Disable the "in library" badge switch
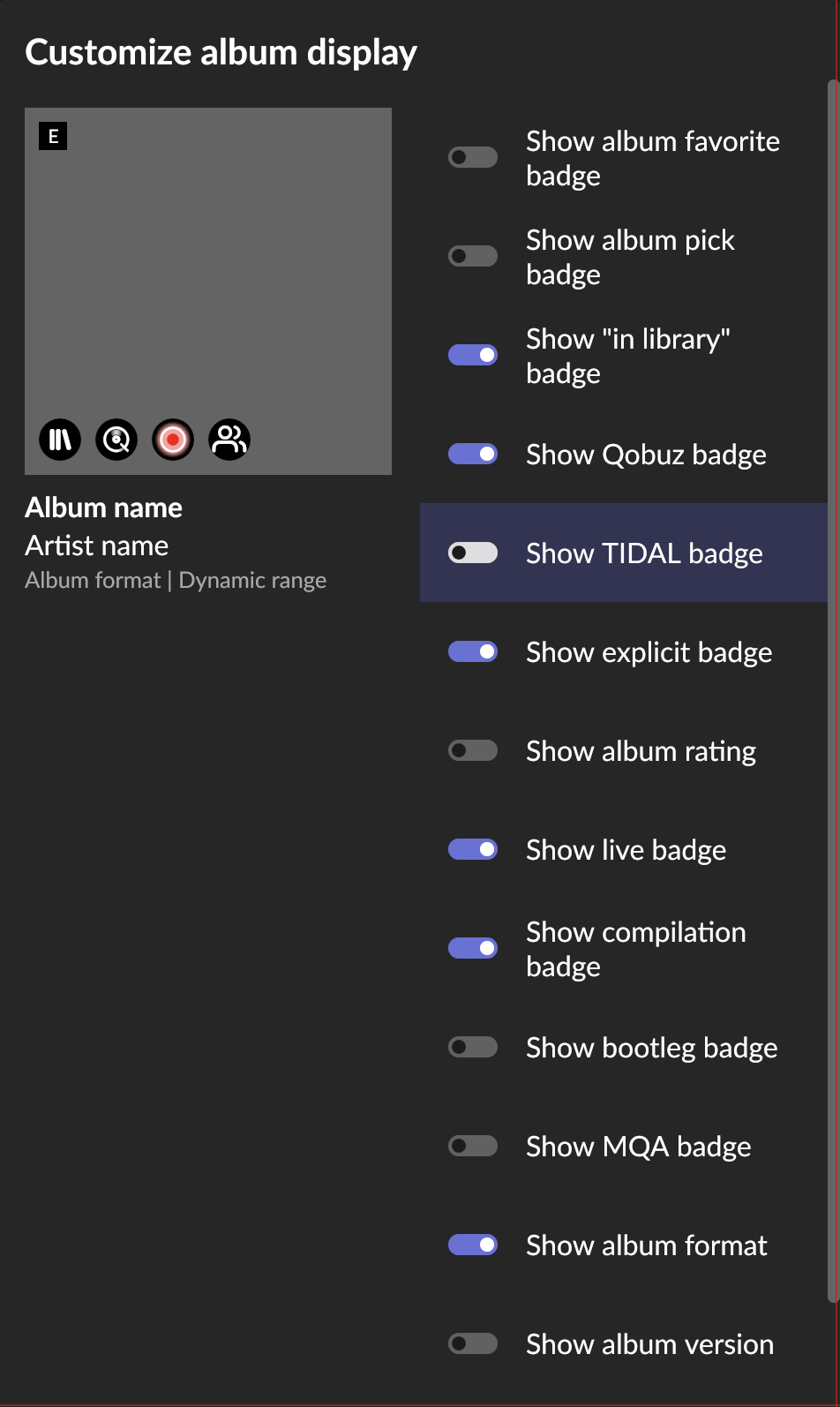Viewport: 840px width, 1407px height. point(473,355)
